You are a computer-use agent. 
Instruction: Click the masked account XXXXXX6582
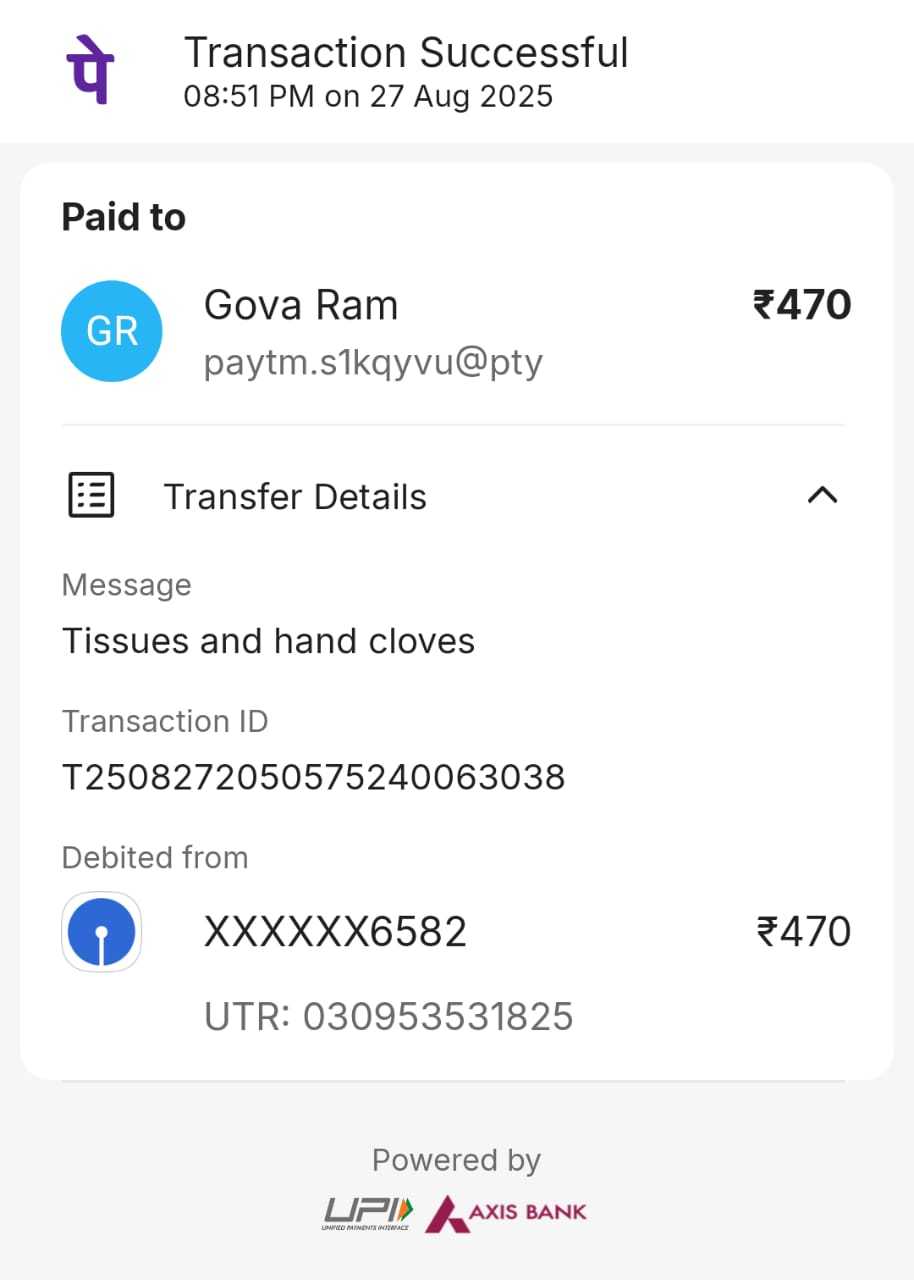coord(336,930)
